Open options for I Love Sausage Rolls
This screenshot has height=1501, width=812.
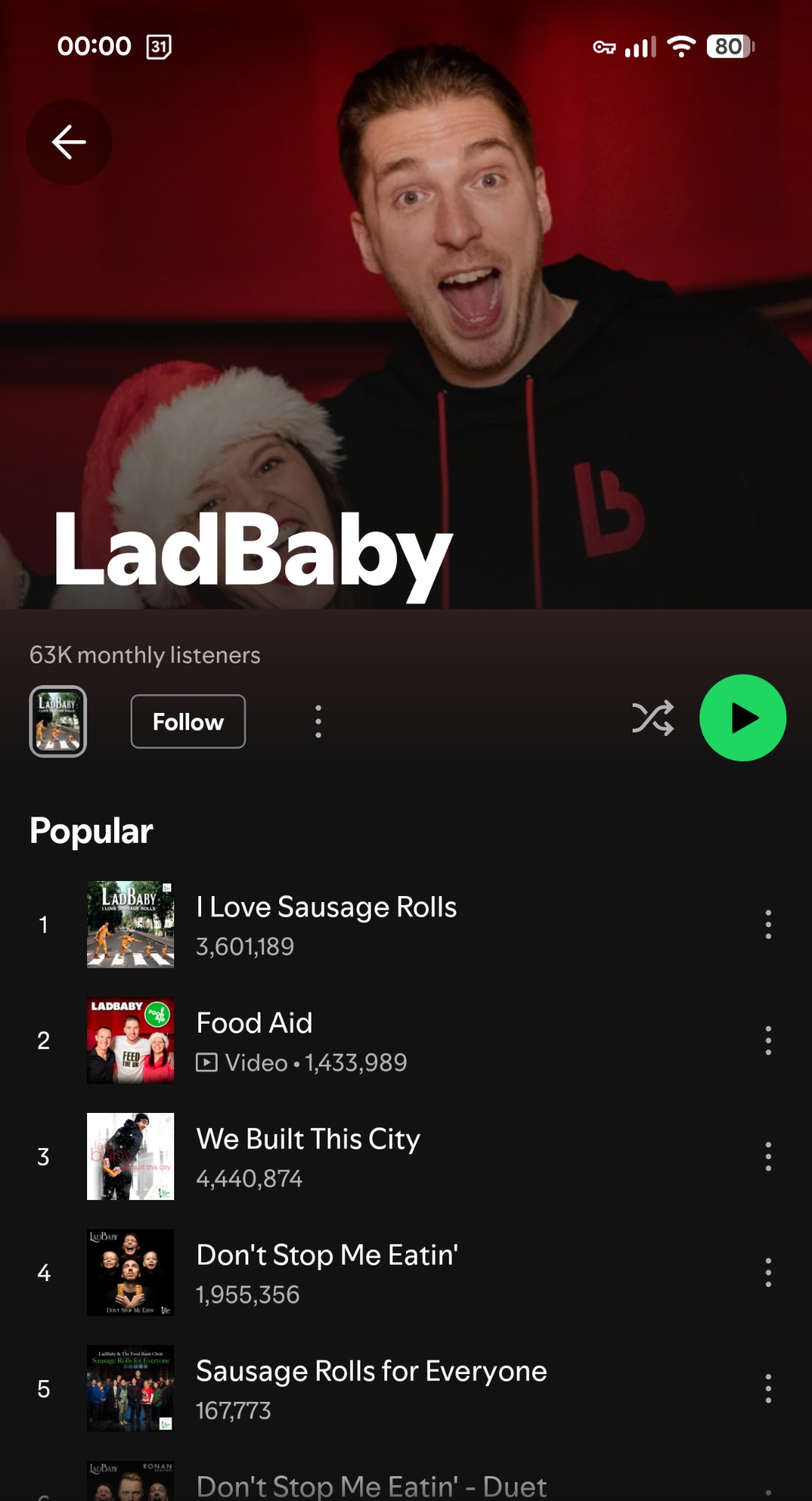pyautogui.click(x=768, y=924)
